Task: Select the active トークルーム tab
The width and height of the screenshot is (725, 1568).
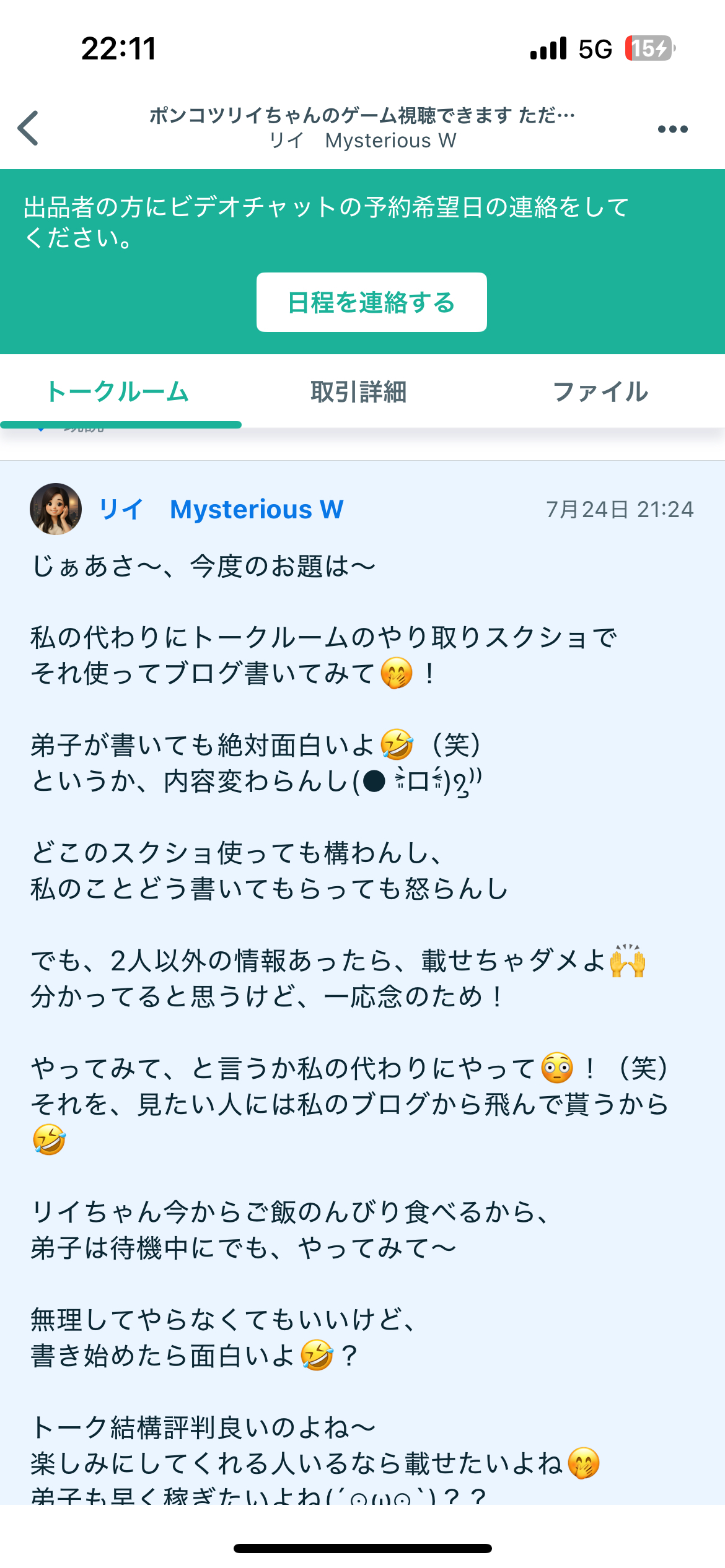Action: click(x=118, y=391)
